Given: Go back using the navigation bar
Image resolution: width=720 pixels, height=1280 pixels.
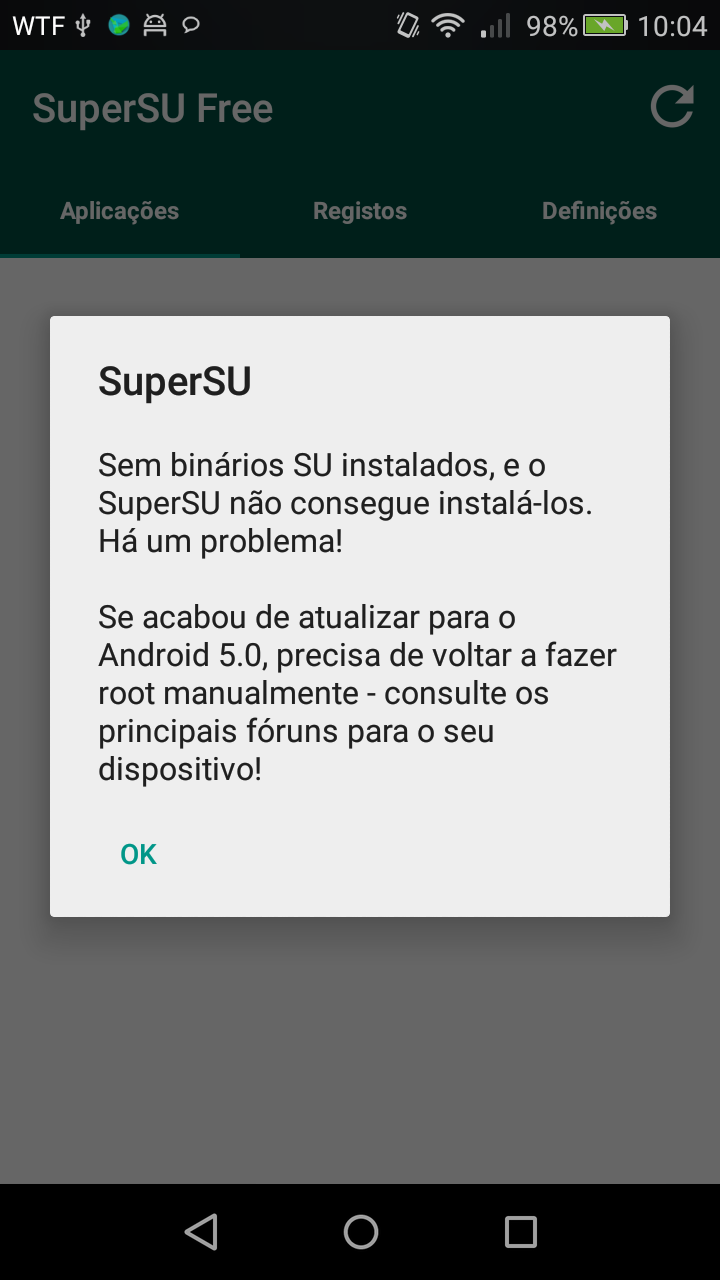Looking at the screenshot, I should (x=201, y=1232).
